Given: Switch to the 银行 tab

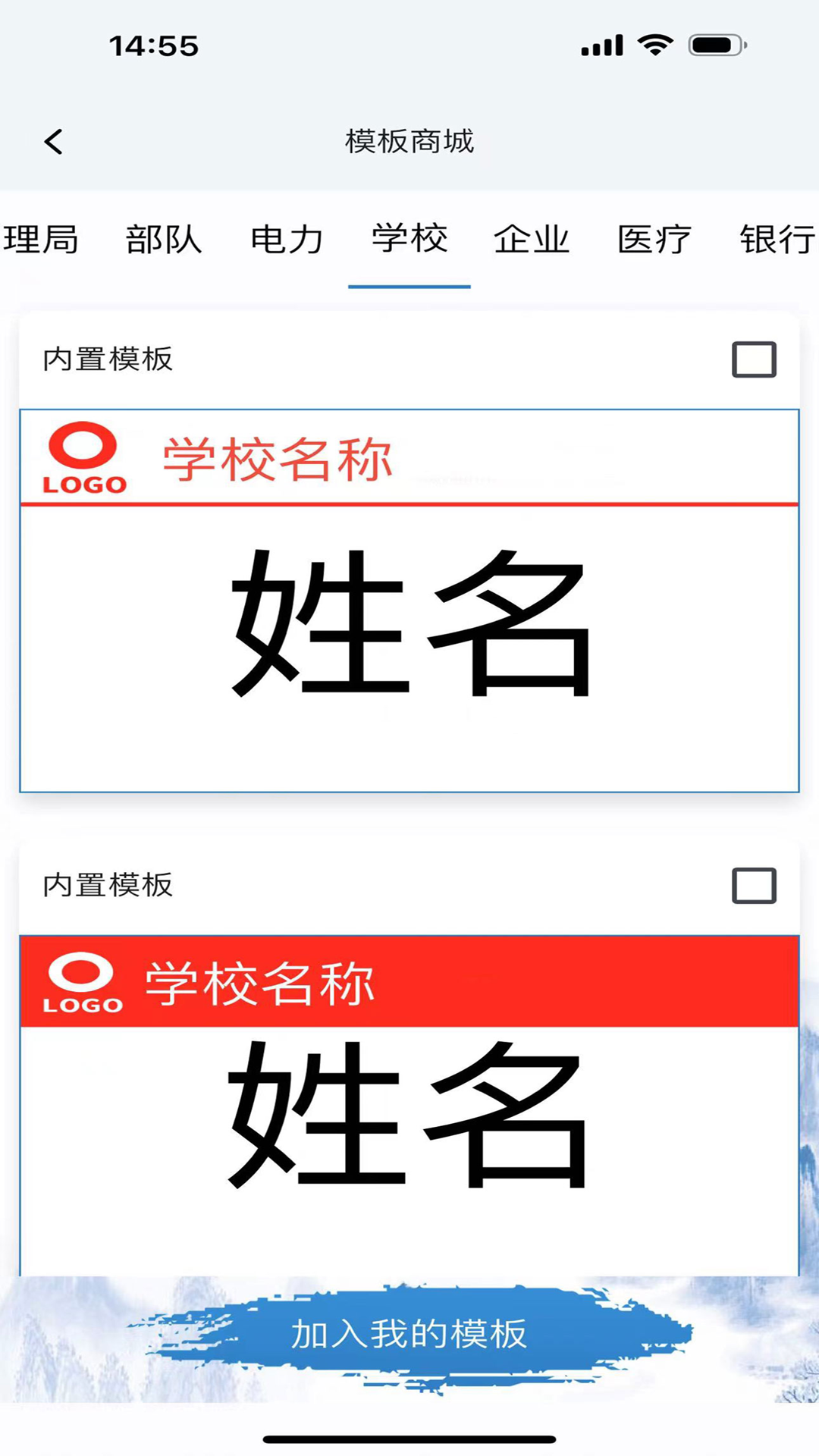Looking at the screenshot, I should click(777, 240).
